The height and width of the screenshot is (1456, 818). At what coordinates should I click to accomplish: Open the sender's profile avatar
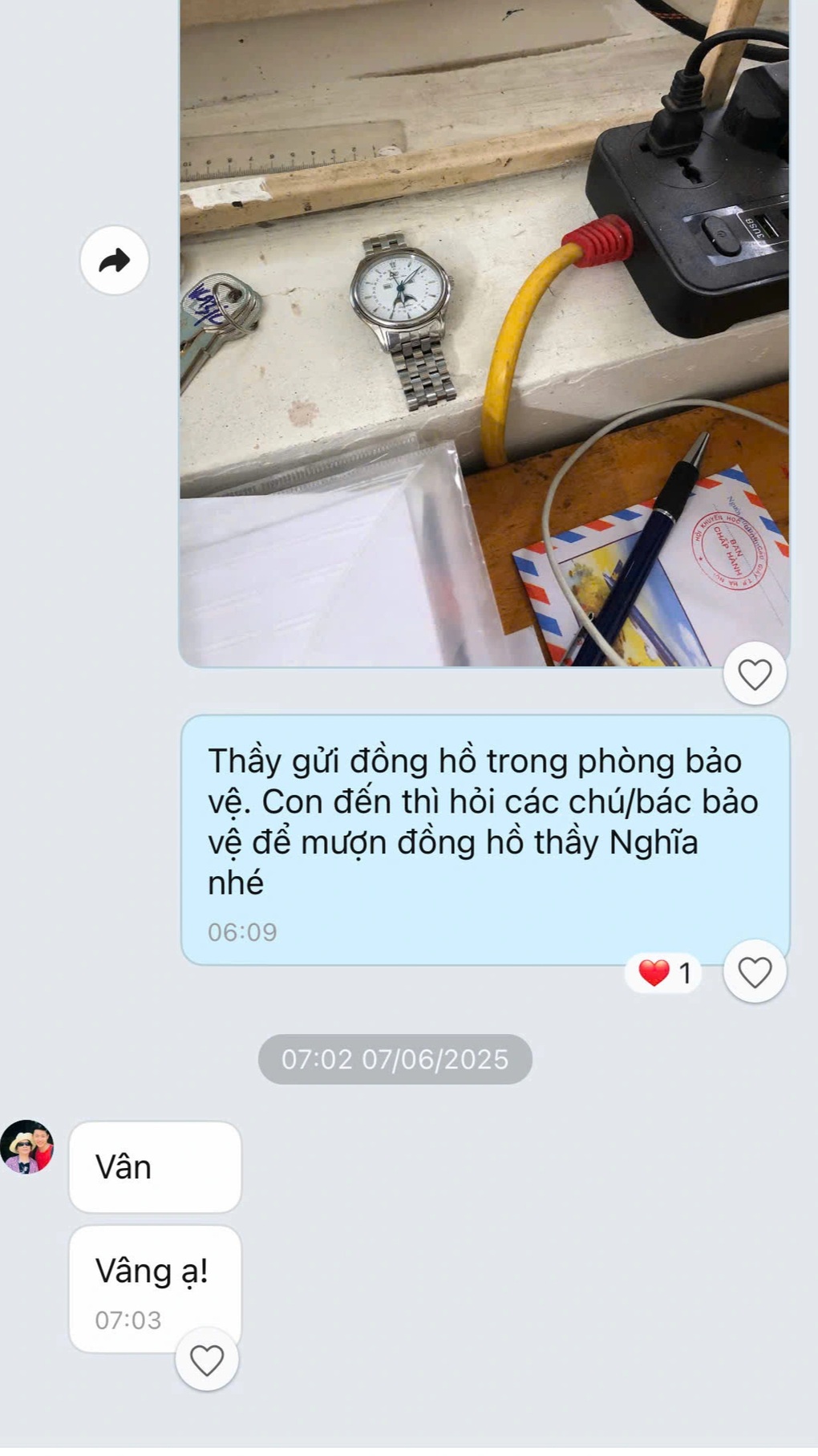click(27, 1146)
